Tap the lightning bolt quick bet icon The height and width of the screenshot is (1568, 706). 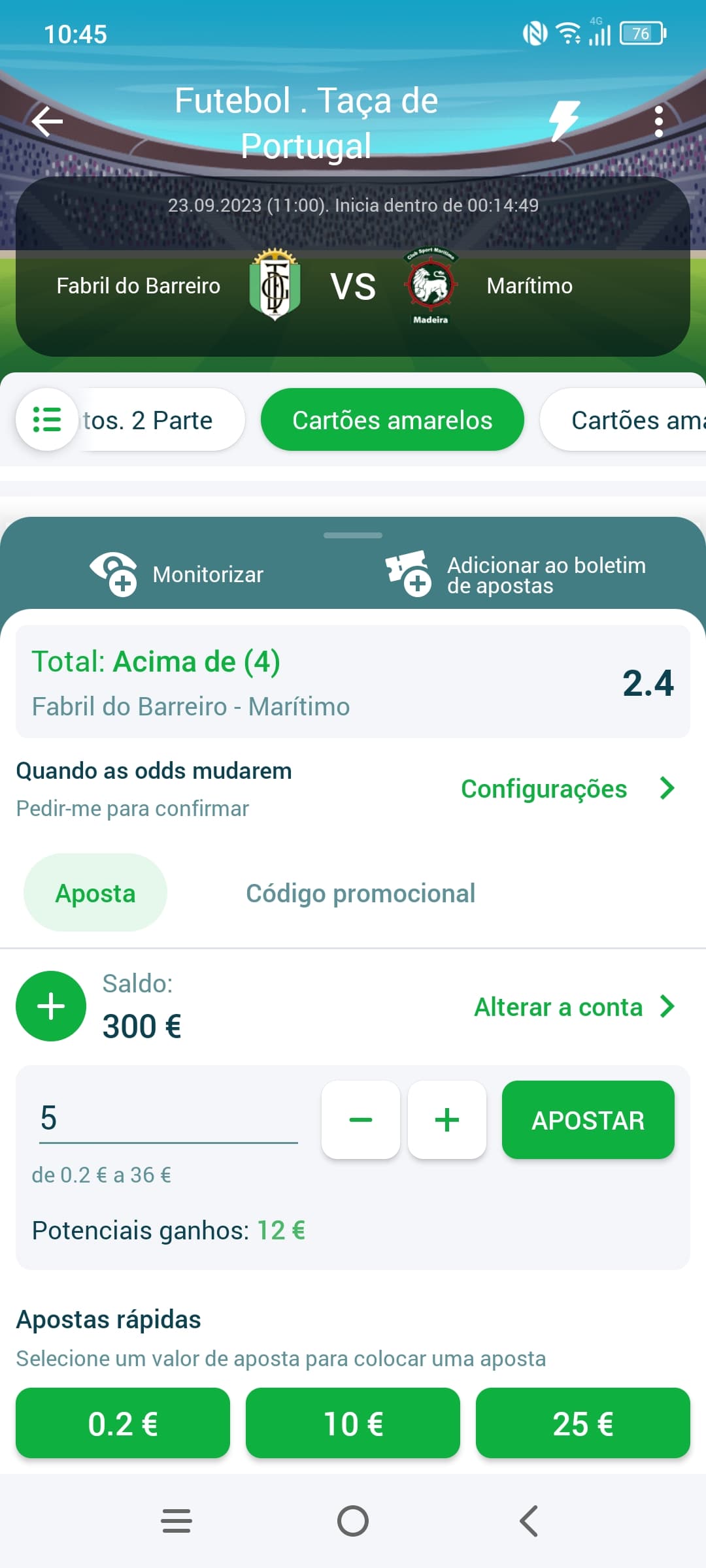(564, 121)
